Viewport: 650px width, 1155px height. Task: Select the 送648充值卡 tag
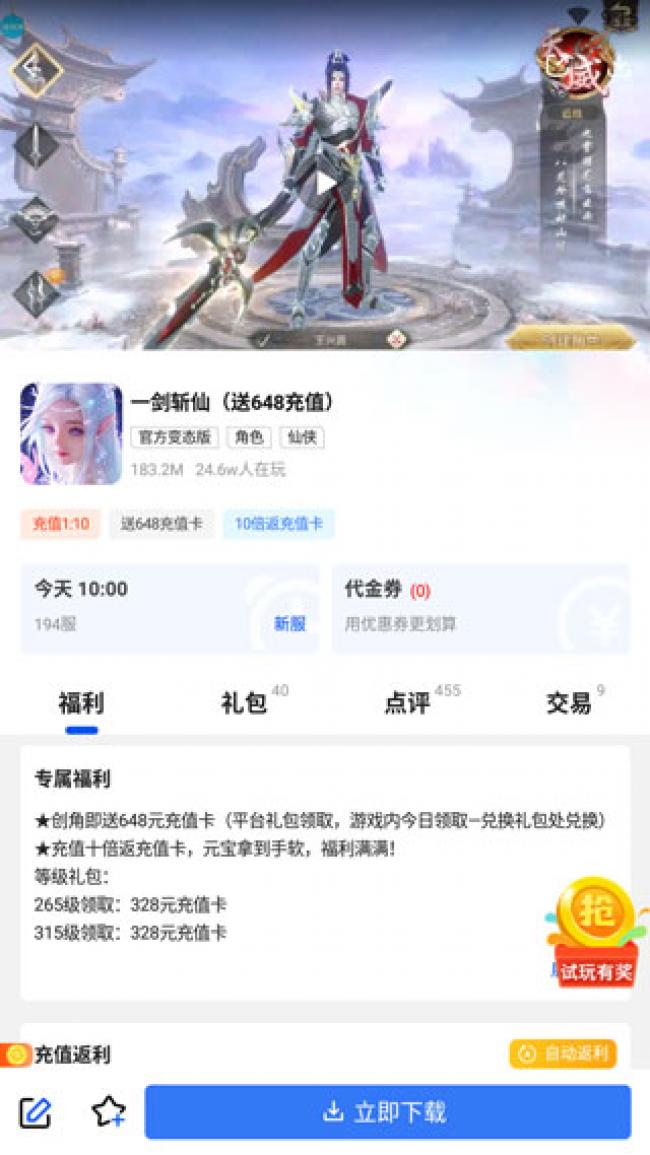[161, 523]
